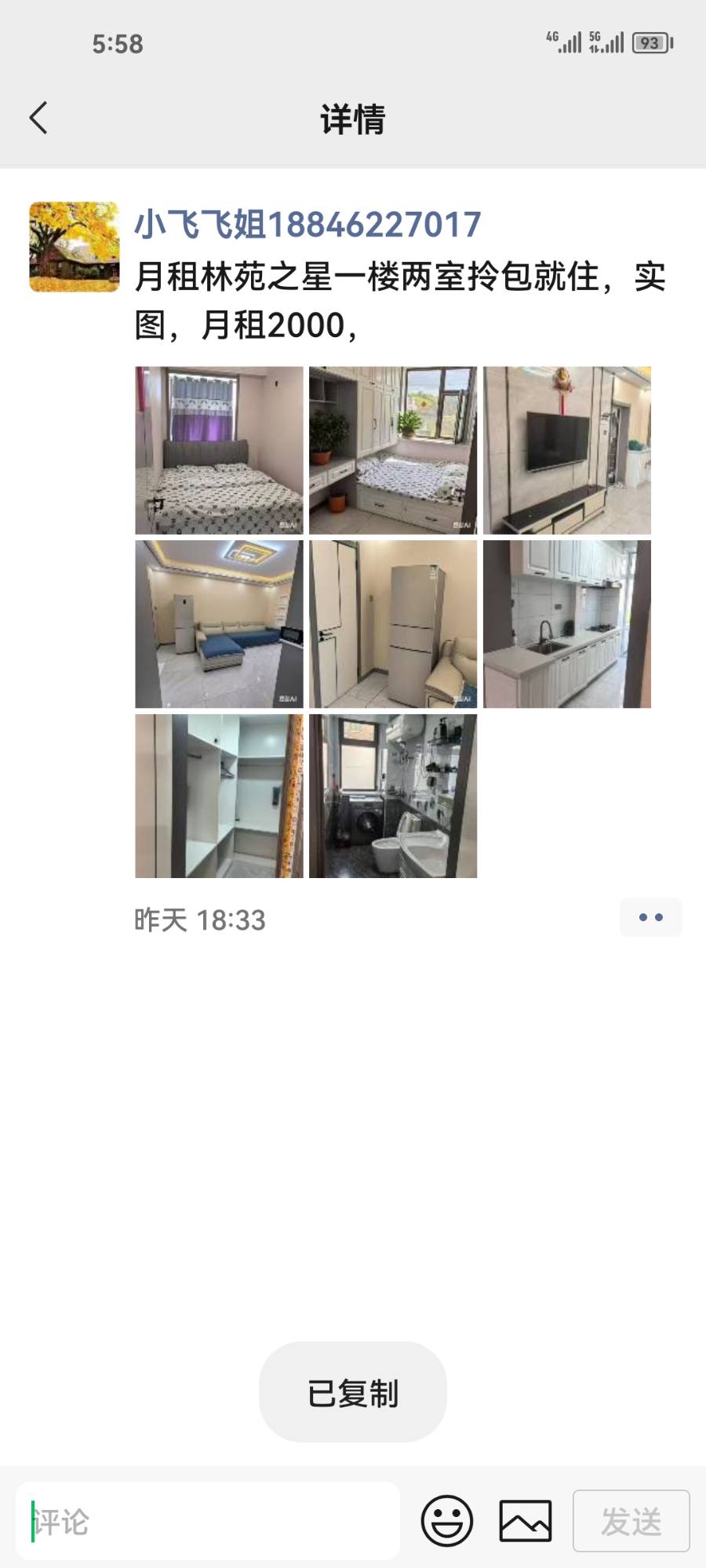View the living room photo with blue sofa
This screenshot has height=1568, width=706.
[x=219, y=624]
